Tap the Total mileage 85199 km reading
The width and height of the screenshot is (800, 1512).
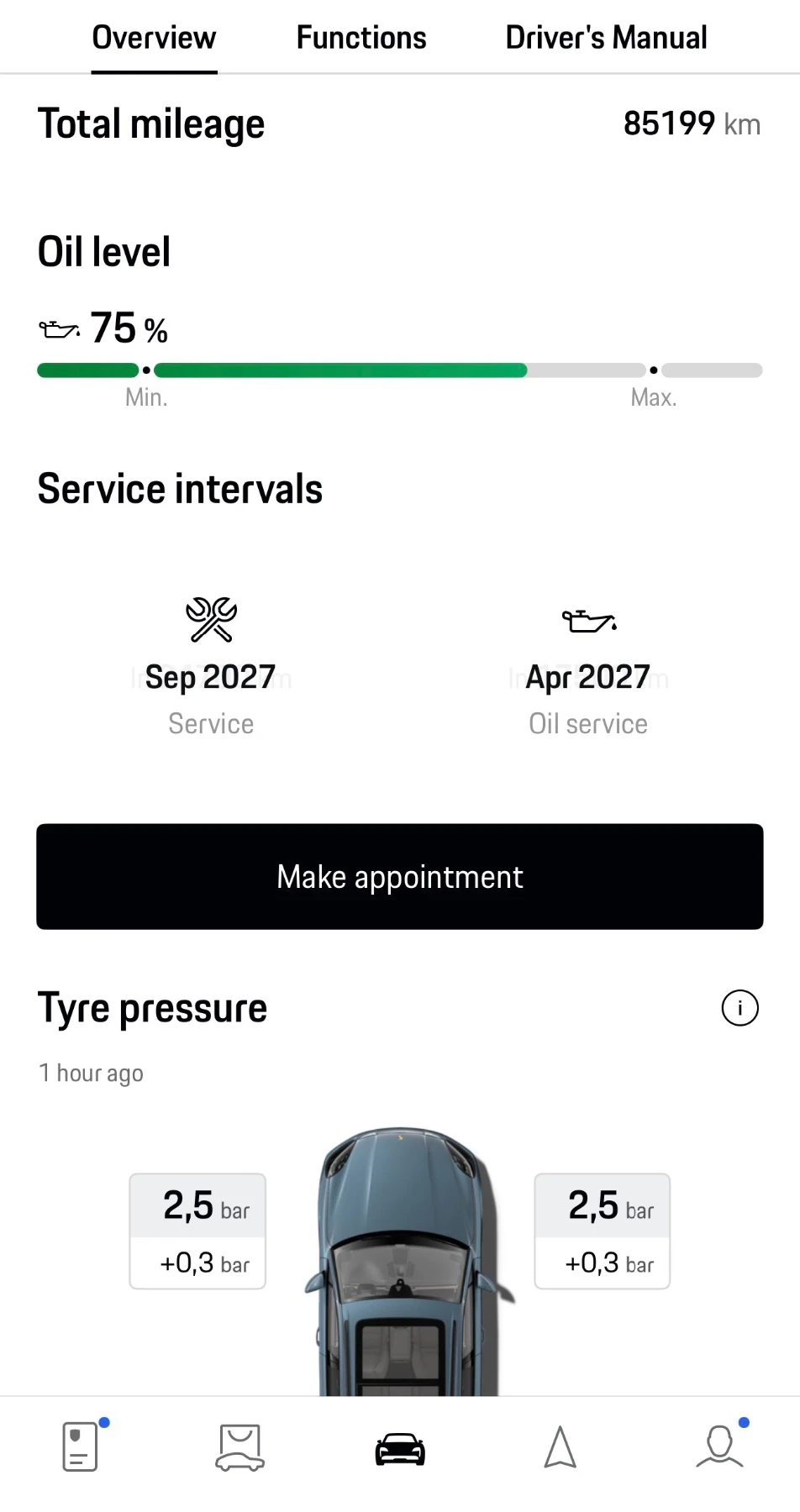(691, 123)
